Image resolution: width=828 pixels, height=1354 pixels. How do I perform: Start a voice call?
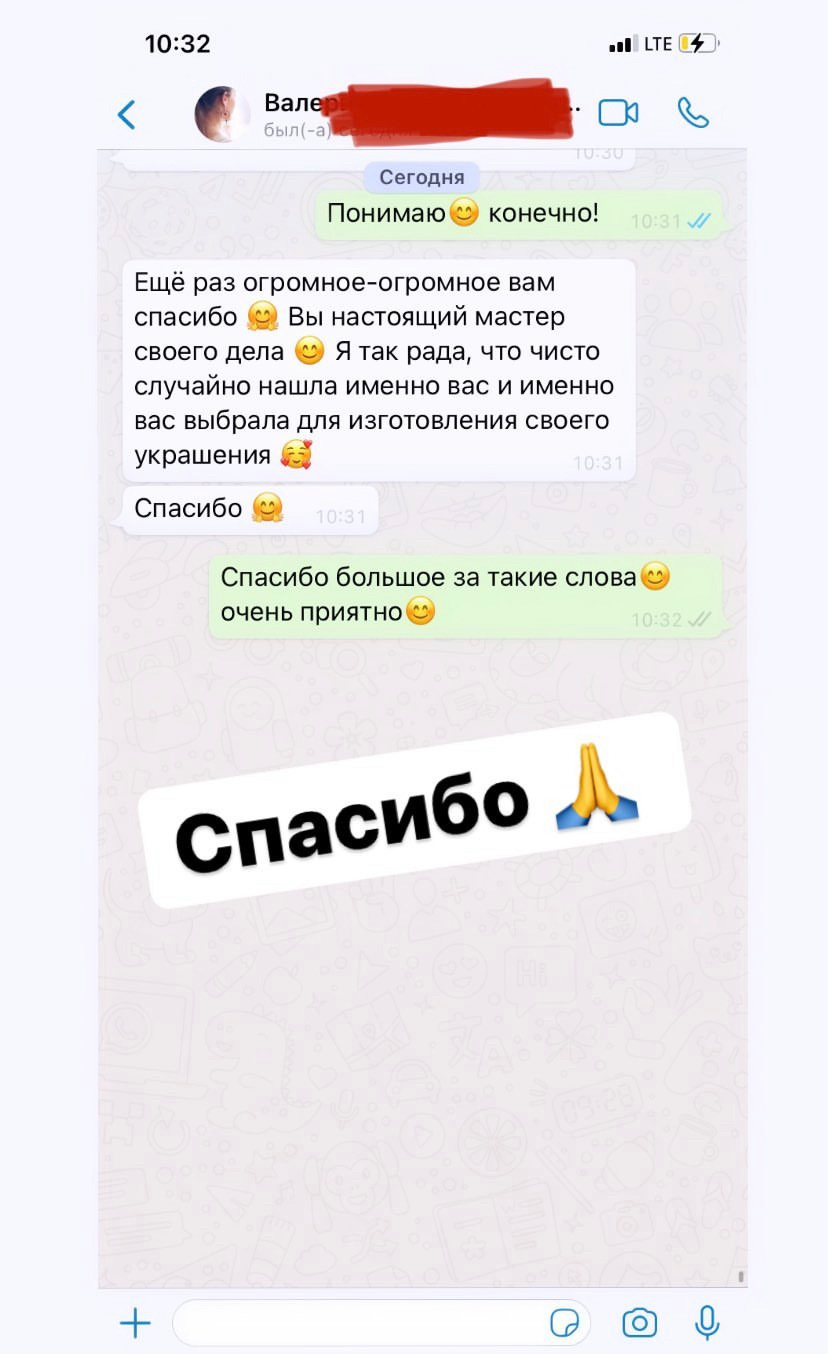(695, 113)
